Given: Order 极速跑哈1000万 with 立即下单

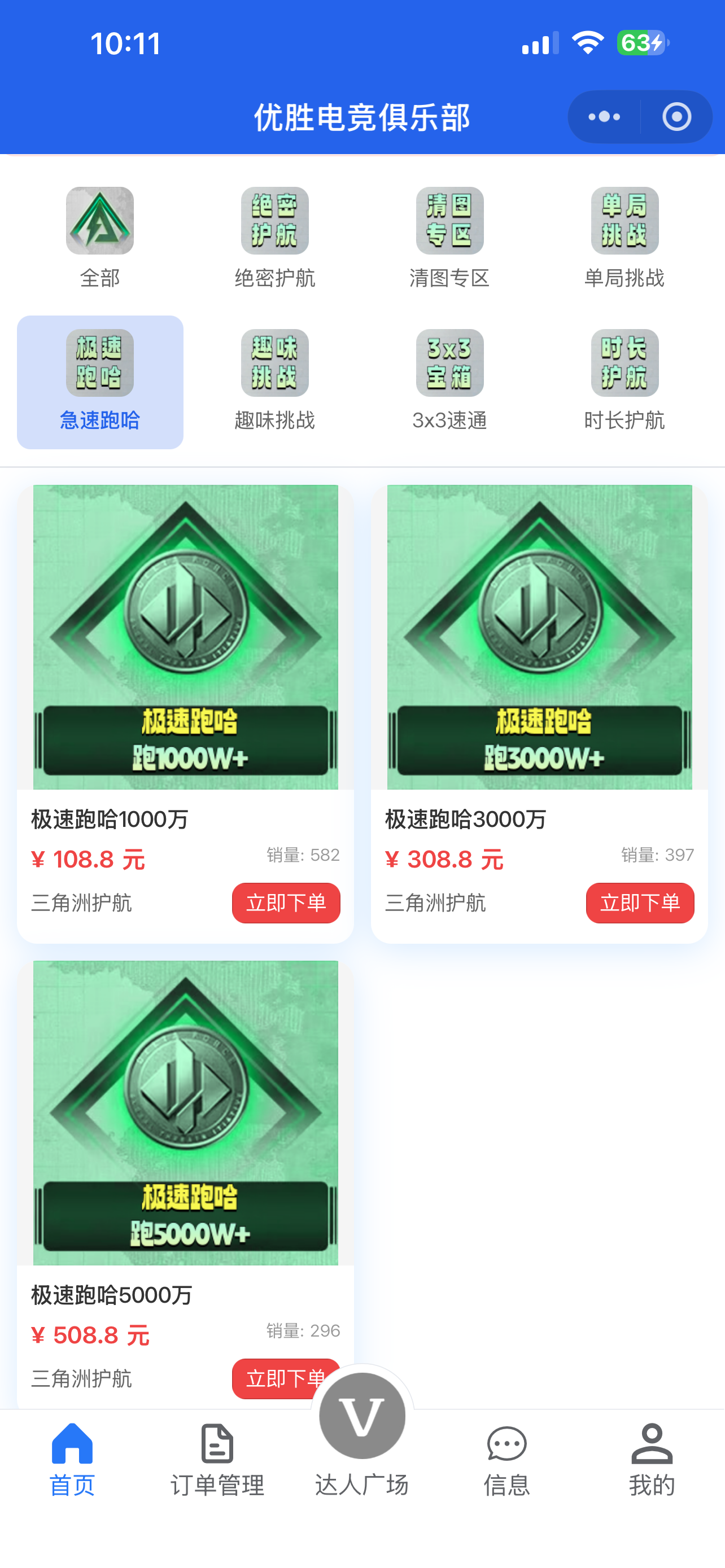Looking at the screenshot, I should coord(286,903).
